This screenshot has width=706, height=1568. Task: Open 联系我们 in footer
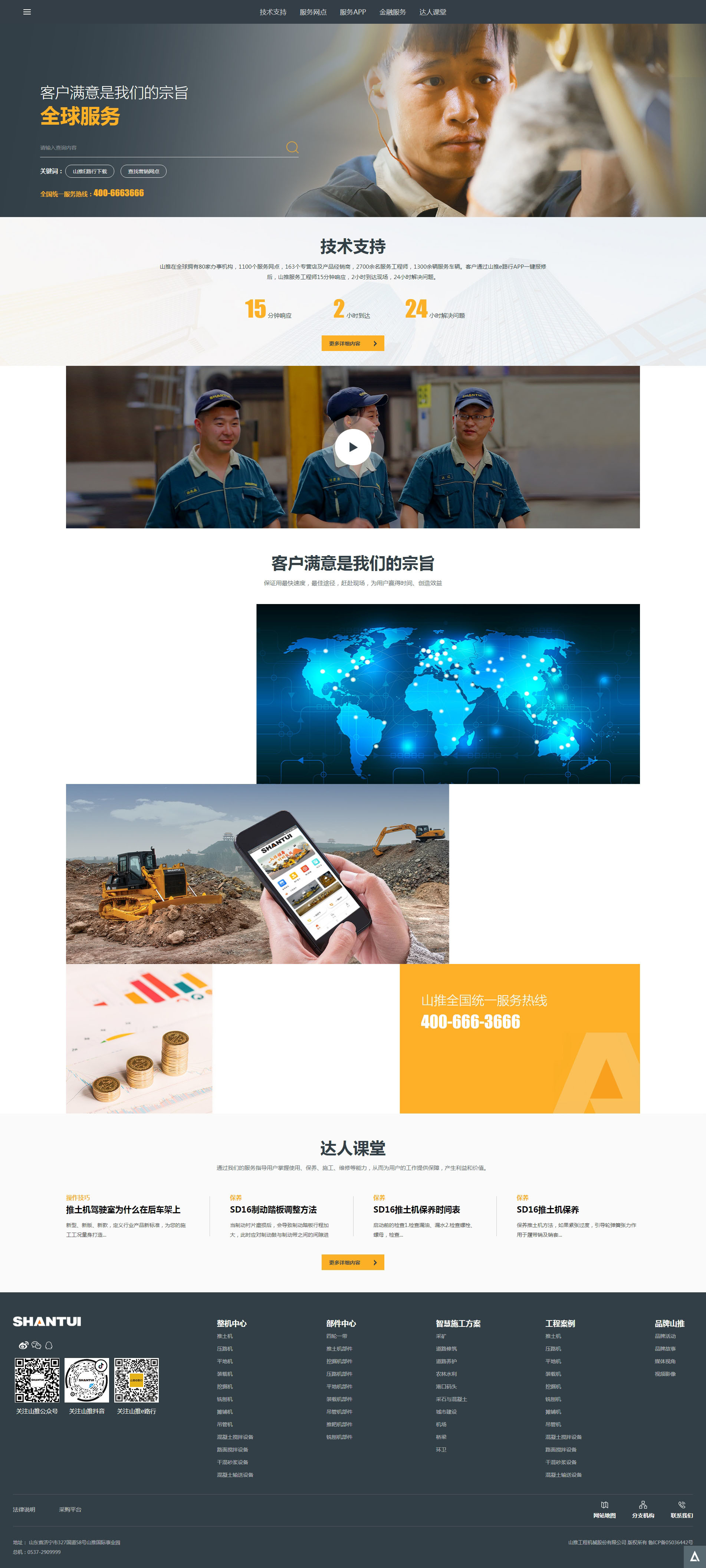click(681, 1510)
